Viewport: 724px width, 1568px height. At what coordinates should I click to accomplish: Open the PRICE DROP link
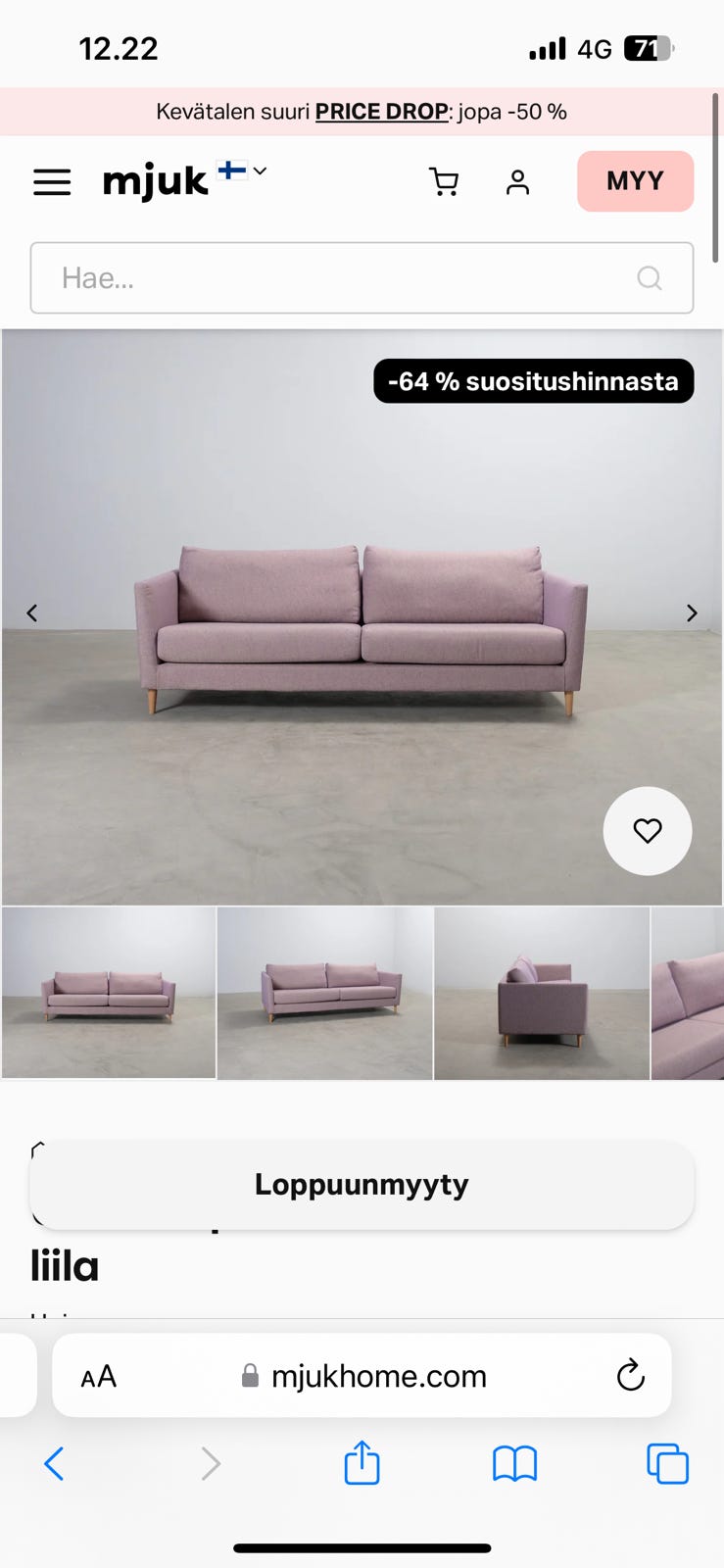point(381,112)
